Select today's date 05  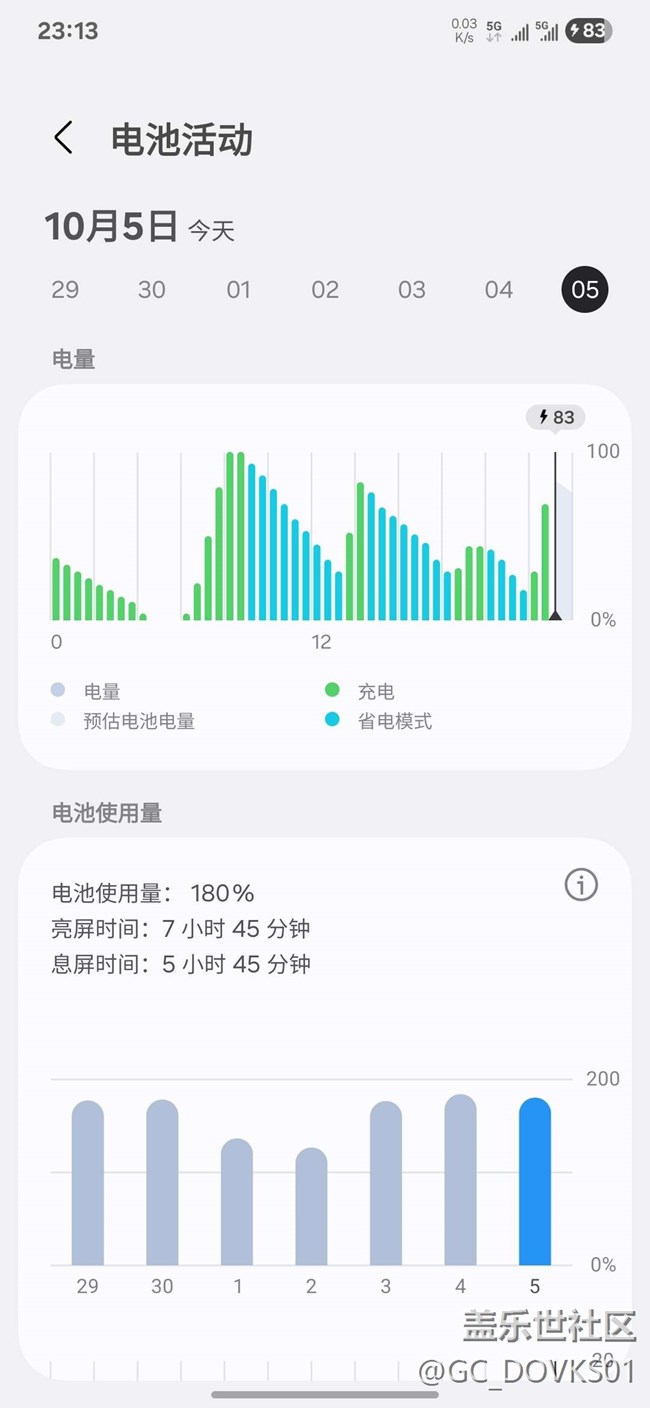pyautogui.click(x=585, y=290)
